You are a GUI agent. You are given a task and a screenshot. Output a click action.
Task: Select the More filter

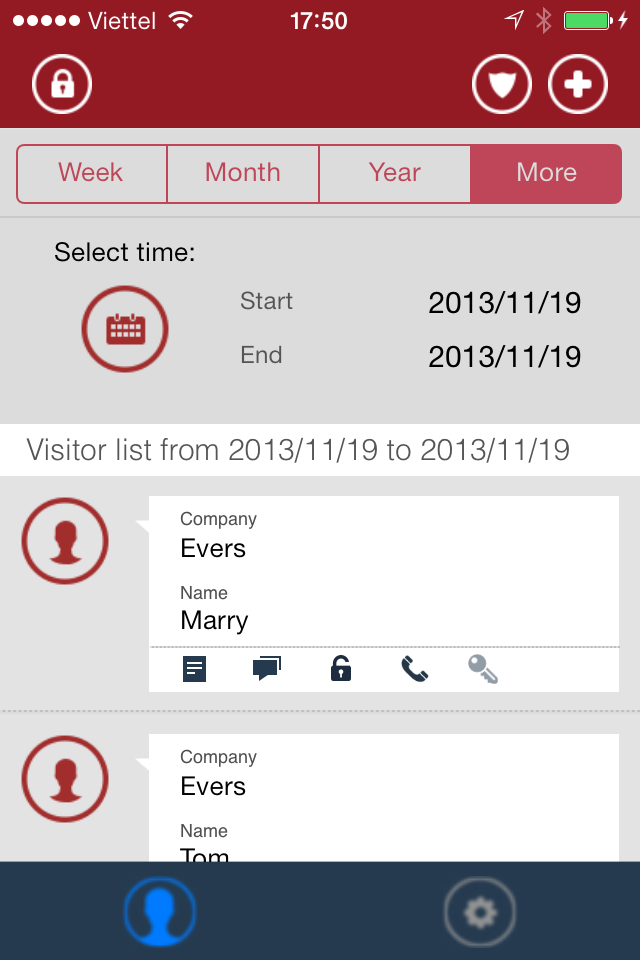coord(546,173)
